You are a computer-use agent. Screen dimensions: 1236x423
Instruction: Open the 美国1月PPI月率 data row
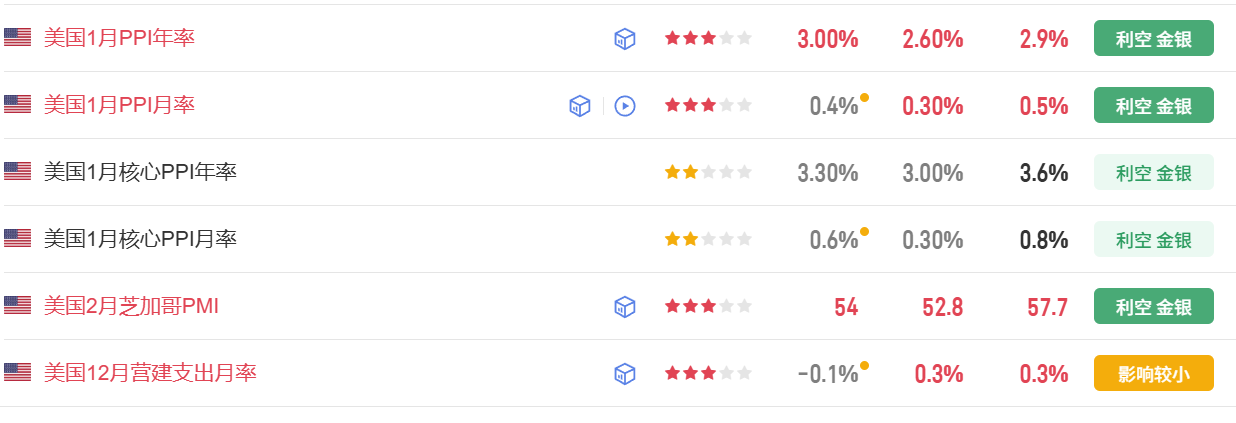point(618,105)
